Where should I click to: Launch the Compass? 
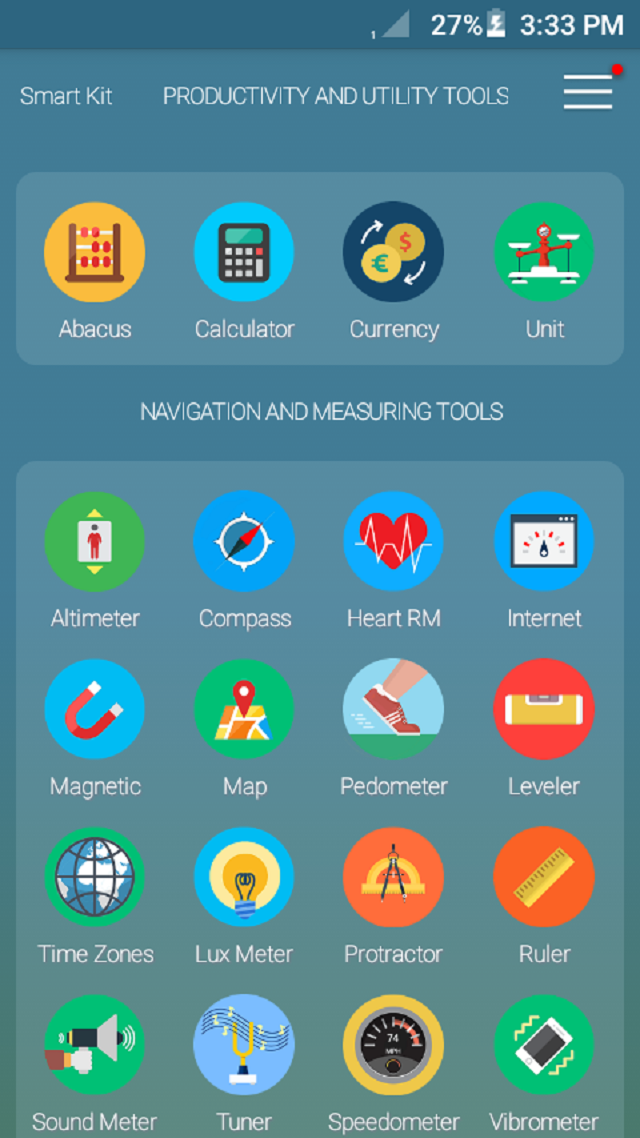point(244,541)
